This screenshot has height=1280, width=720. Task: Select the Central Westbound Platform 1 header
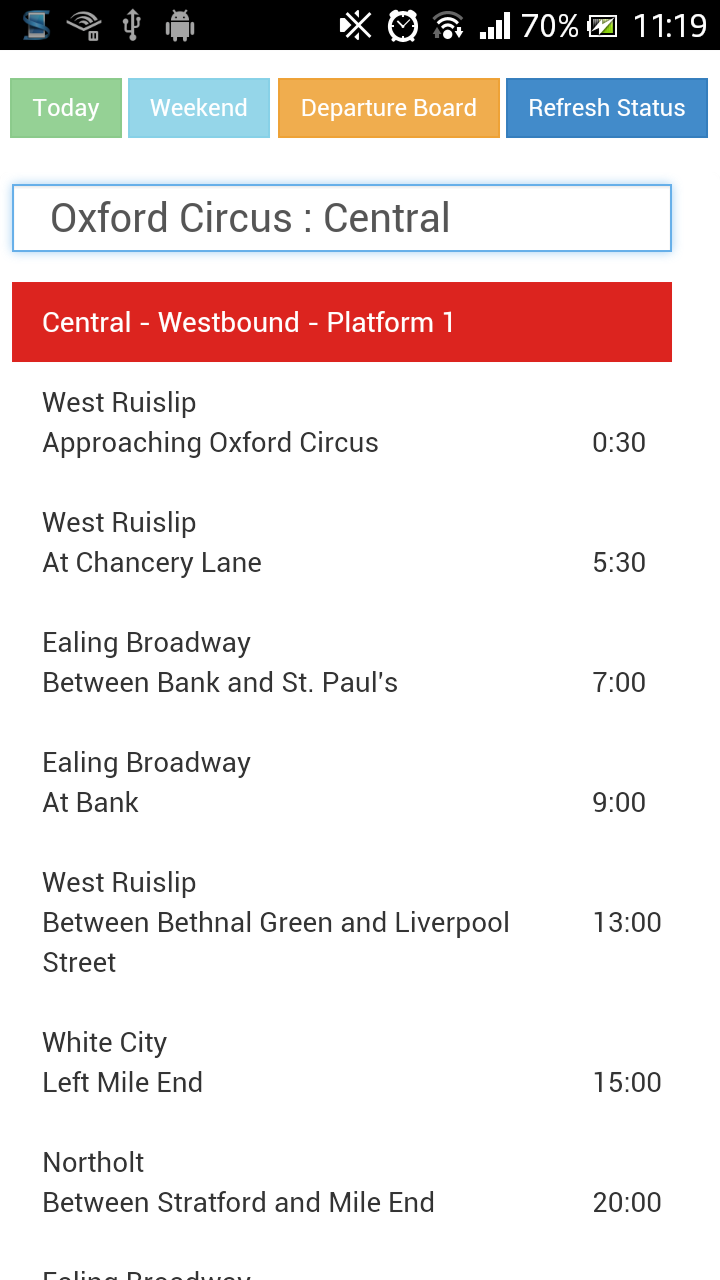(341, 322)
